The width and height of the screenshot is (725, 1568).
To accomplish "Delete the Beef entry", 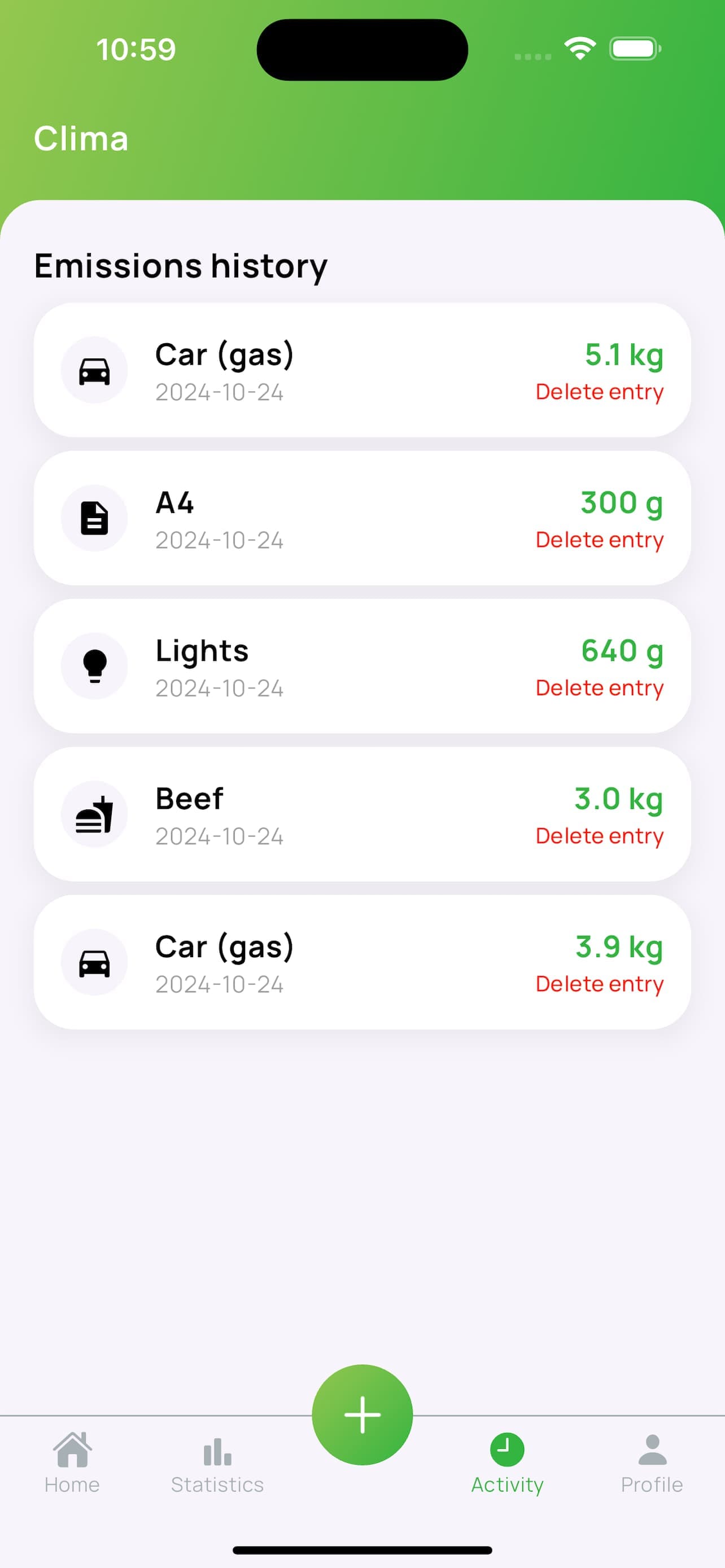I will click(x=599, y=836).
